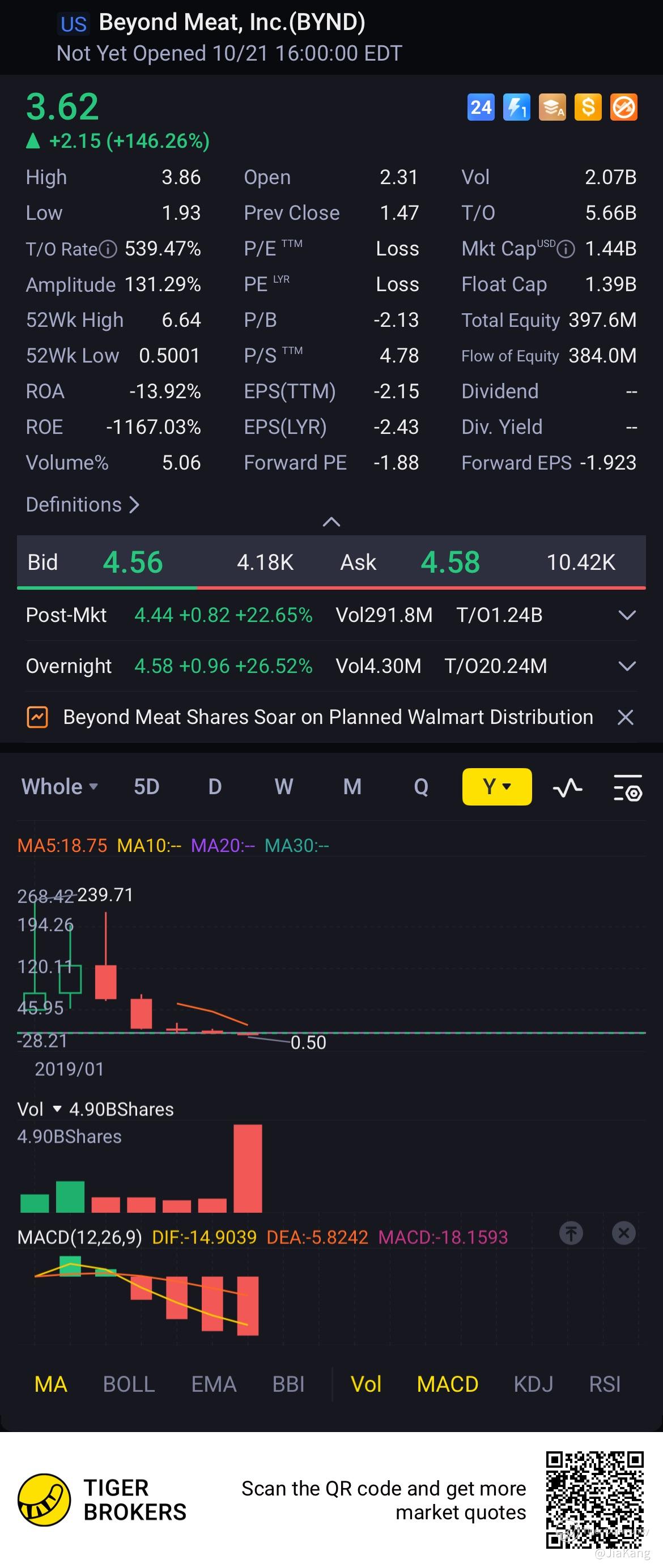
Task: Expand the Post-Mkt quote row
Action: tap(627, 615)
